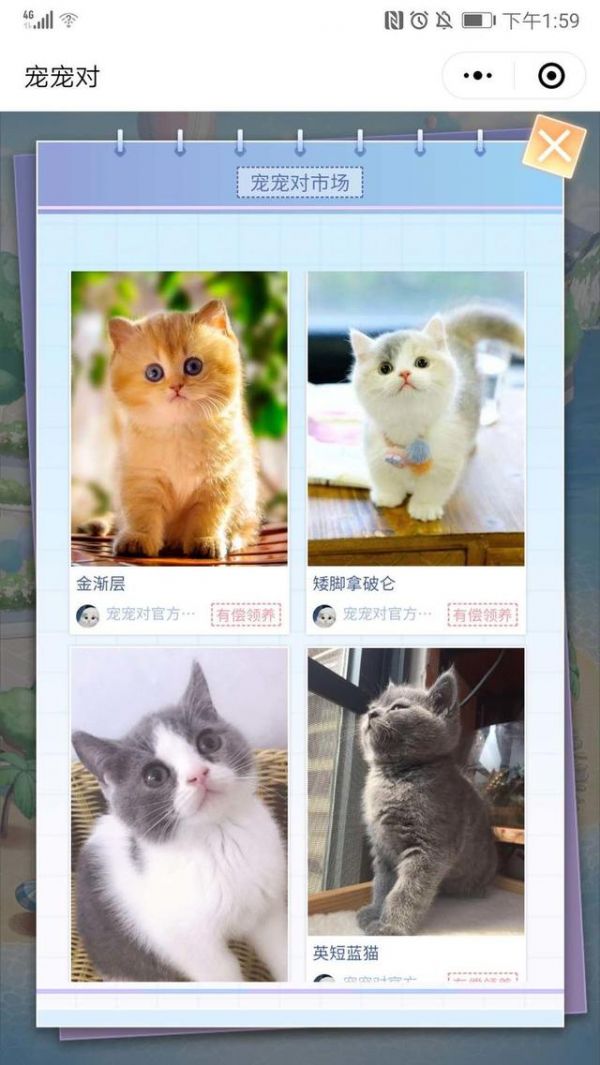
Task: Open the gray and white kitten card
Action: pos(179,813)
